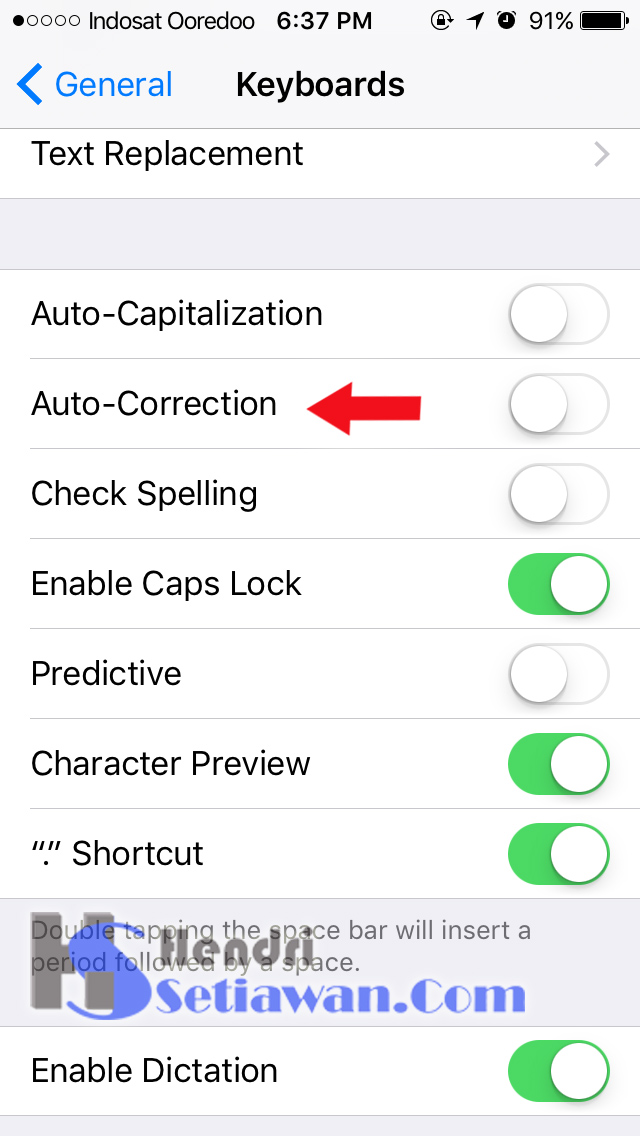Turn on Auto-Capitalization
The height and width of the screenshot is (1136, 640).
558,314
